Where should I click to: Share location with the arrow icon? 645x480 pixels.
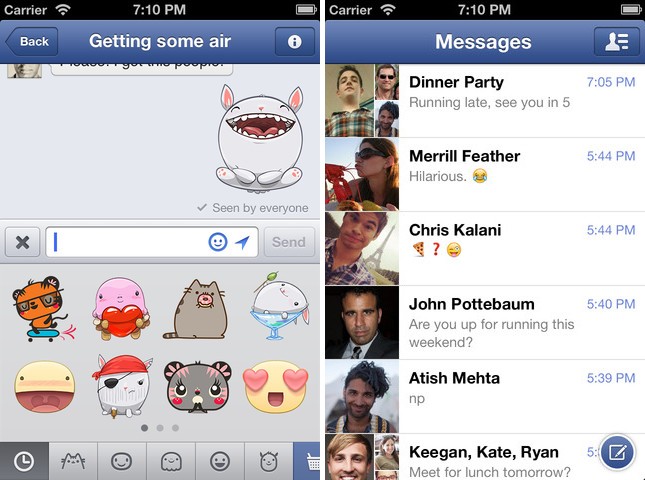[x=243, y=242]
